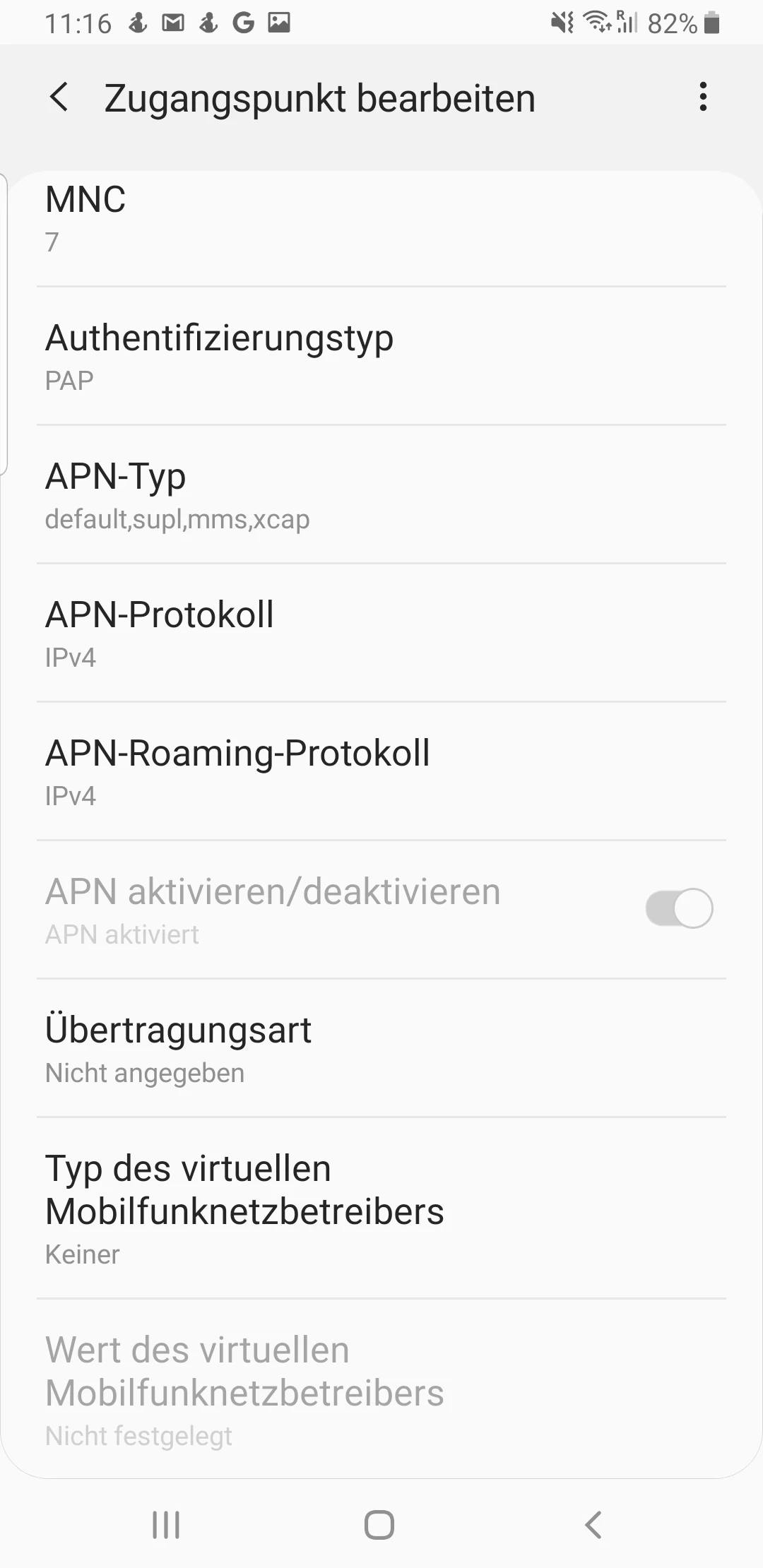Open Authentifizierungstyp setting
The image size is (763, 1568).
[381, 357]
